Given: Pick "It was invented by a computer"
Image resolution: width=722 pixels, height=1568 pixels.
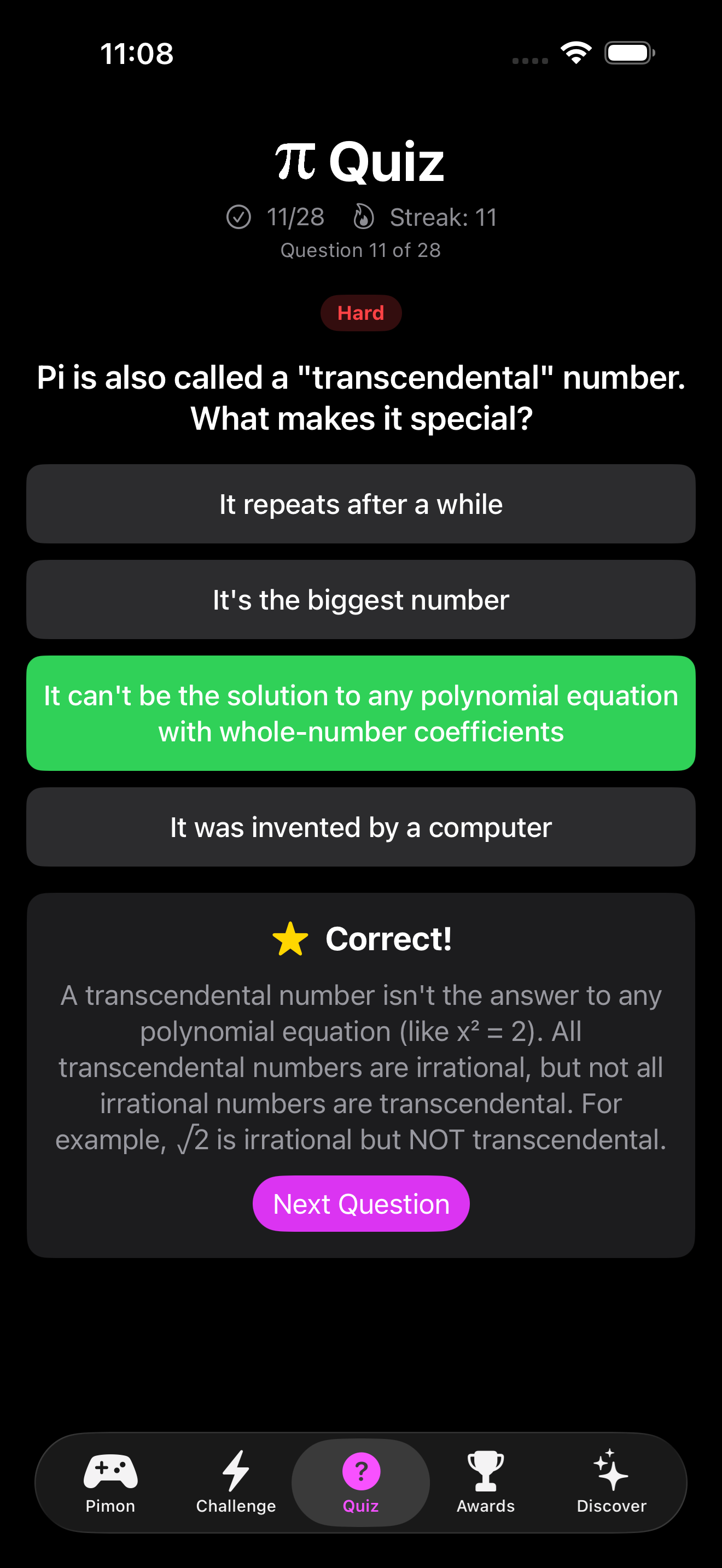Looking at the screenshot, I should [361, 827].
